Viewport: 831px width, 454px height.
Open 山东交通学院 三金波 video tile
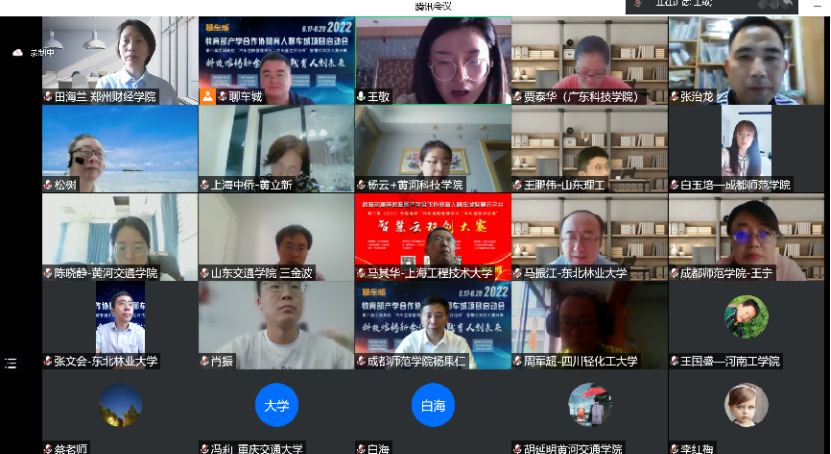(276, 235)
